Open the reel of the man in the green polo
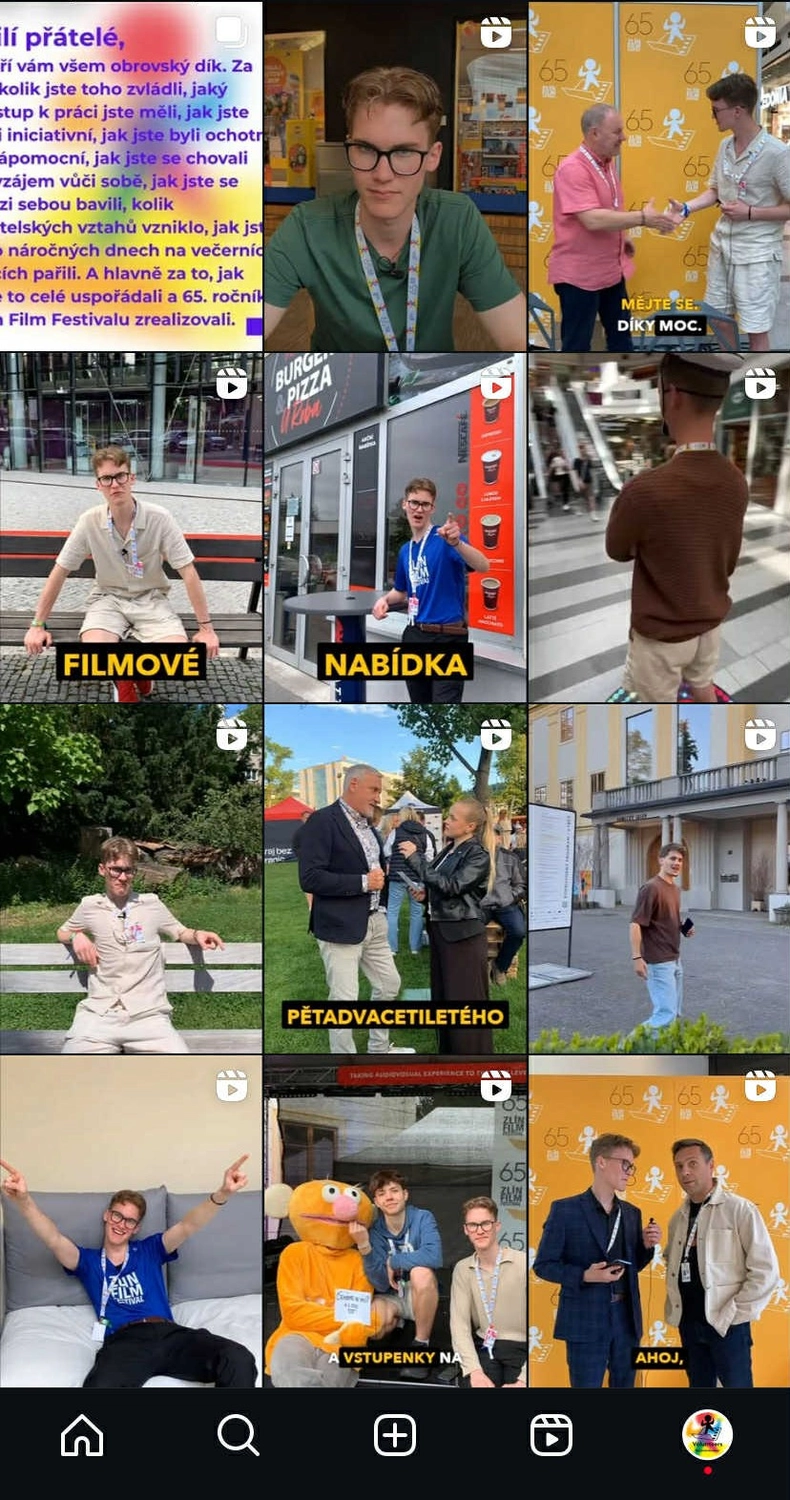790x1500 pixels. coord(395,176)
